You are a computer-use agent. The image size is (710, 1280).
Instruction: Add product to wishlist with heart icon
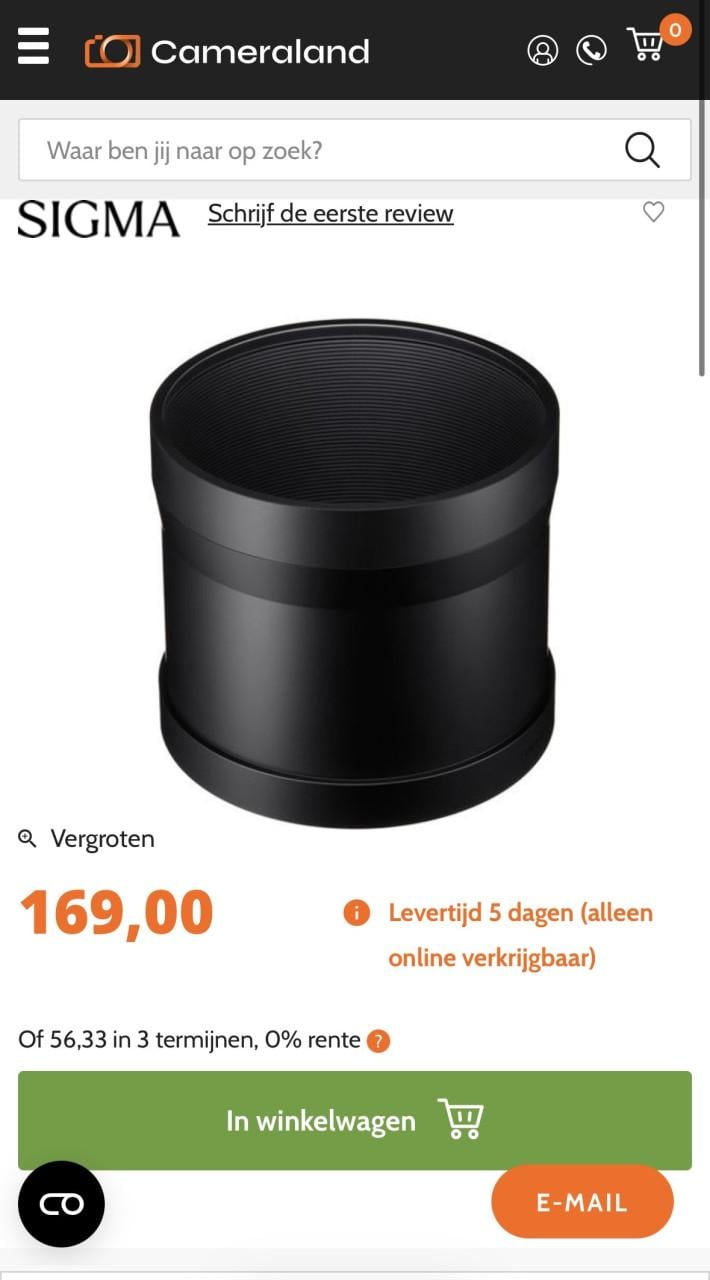tap(653, 212)
